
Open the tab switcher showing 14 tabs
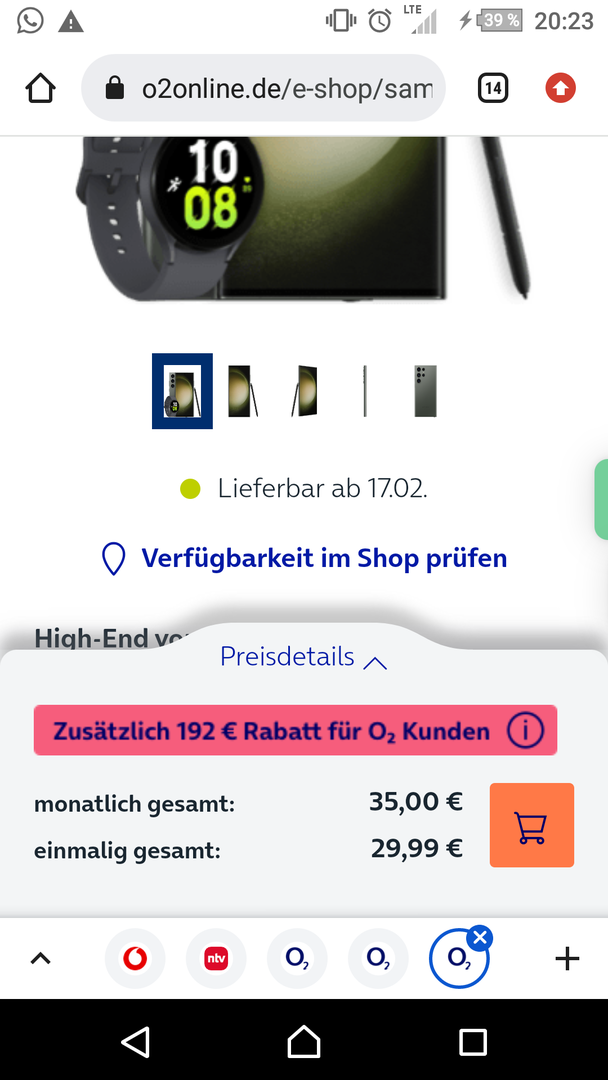[492, 88]
